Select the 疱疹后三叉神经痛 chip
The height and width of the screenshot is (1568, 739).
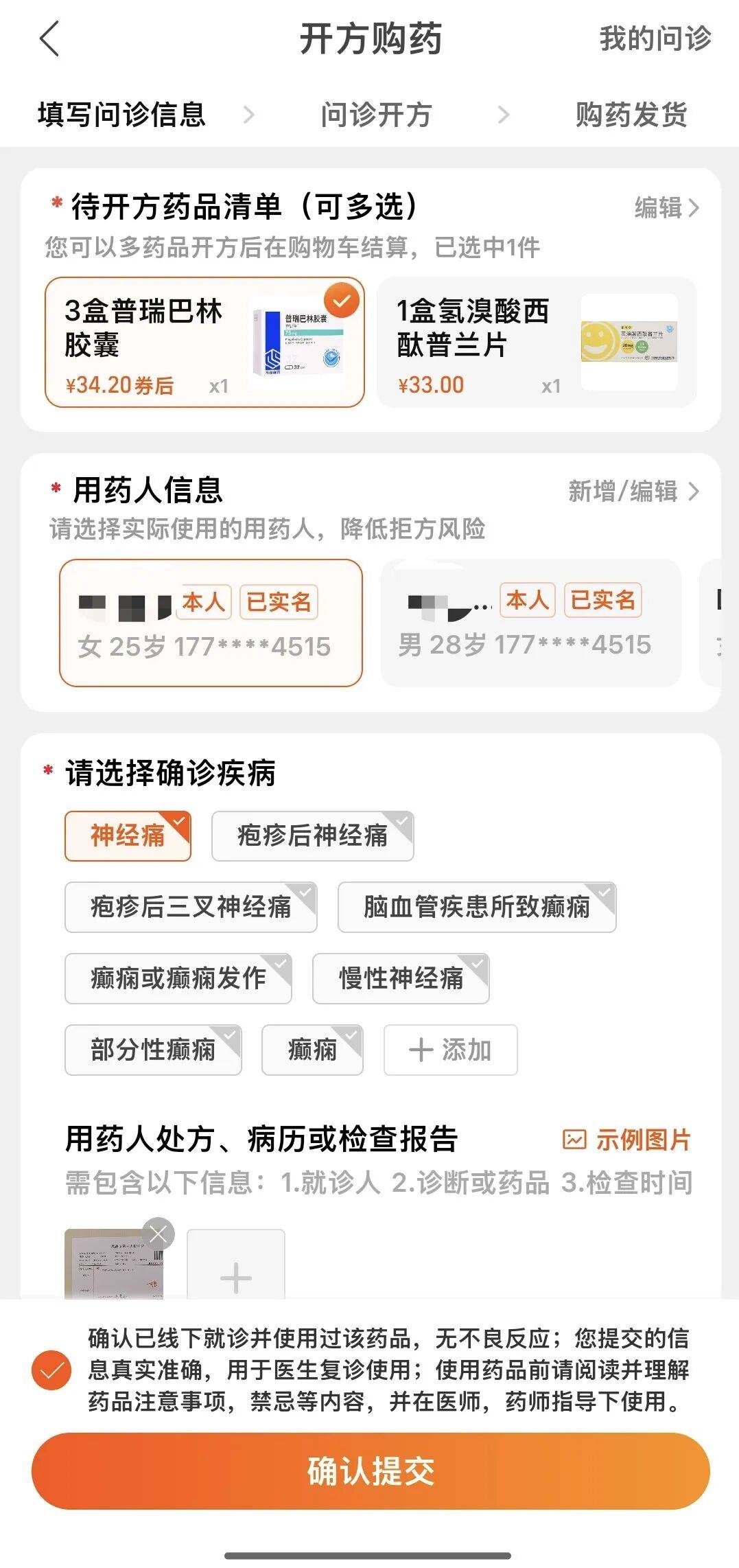point(190,907)
